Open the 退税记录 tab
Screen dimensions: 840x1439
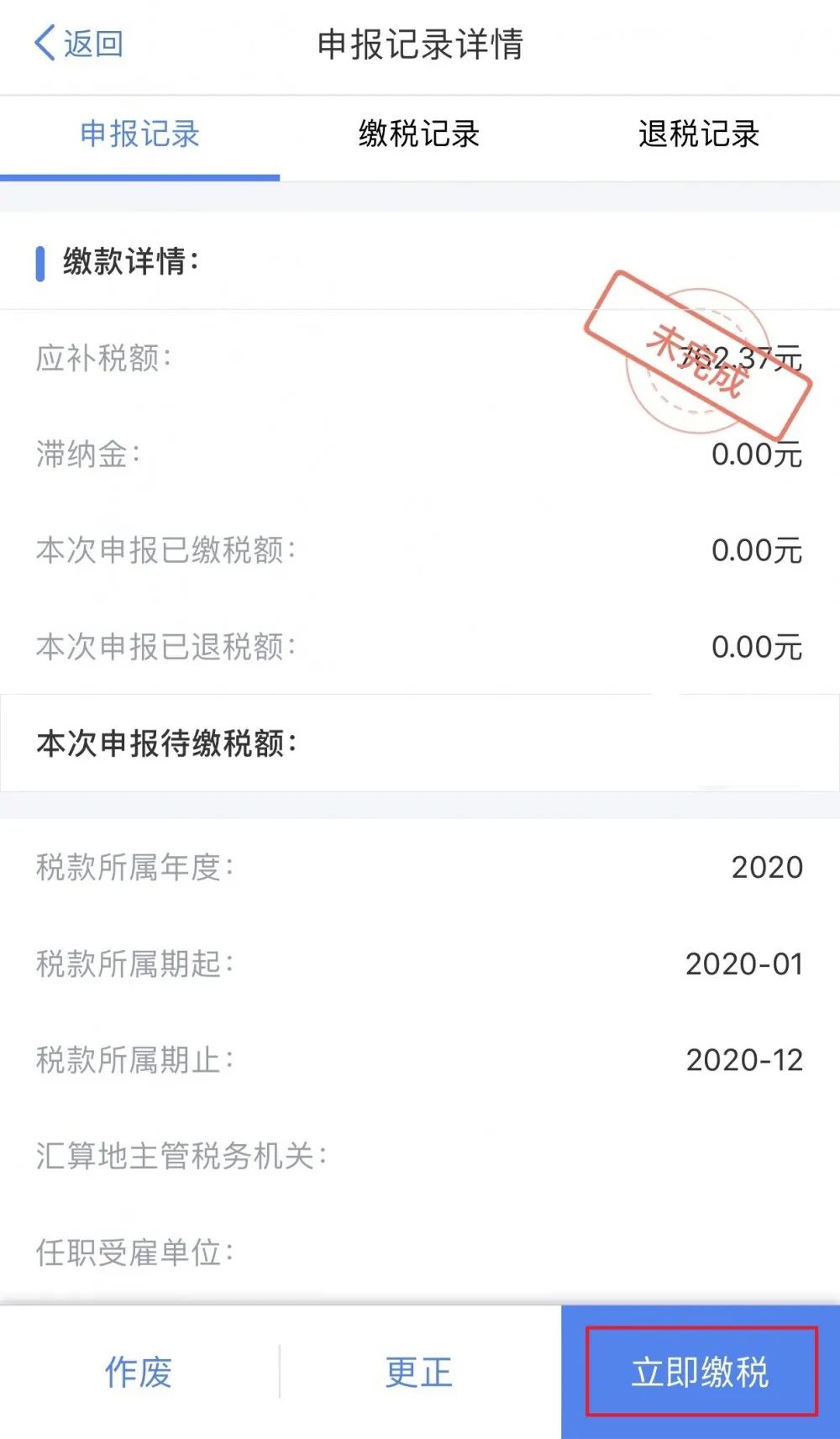click(x=699, y=134)
